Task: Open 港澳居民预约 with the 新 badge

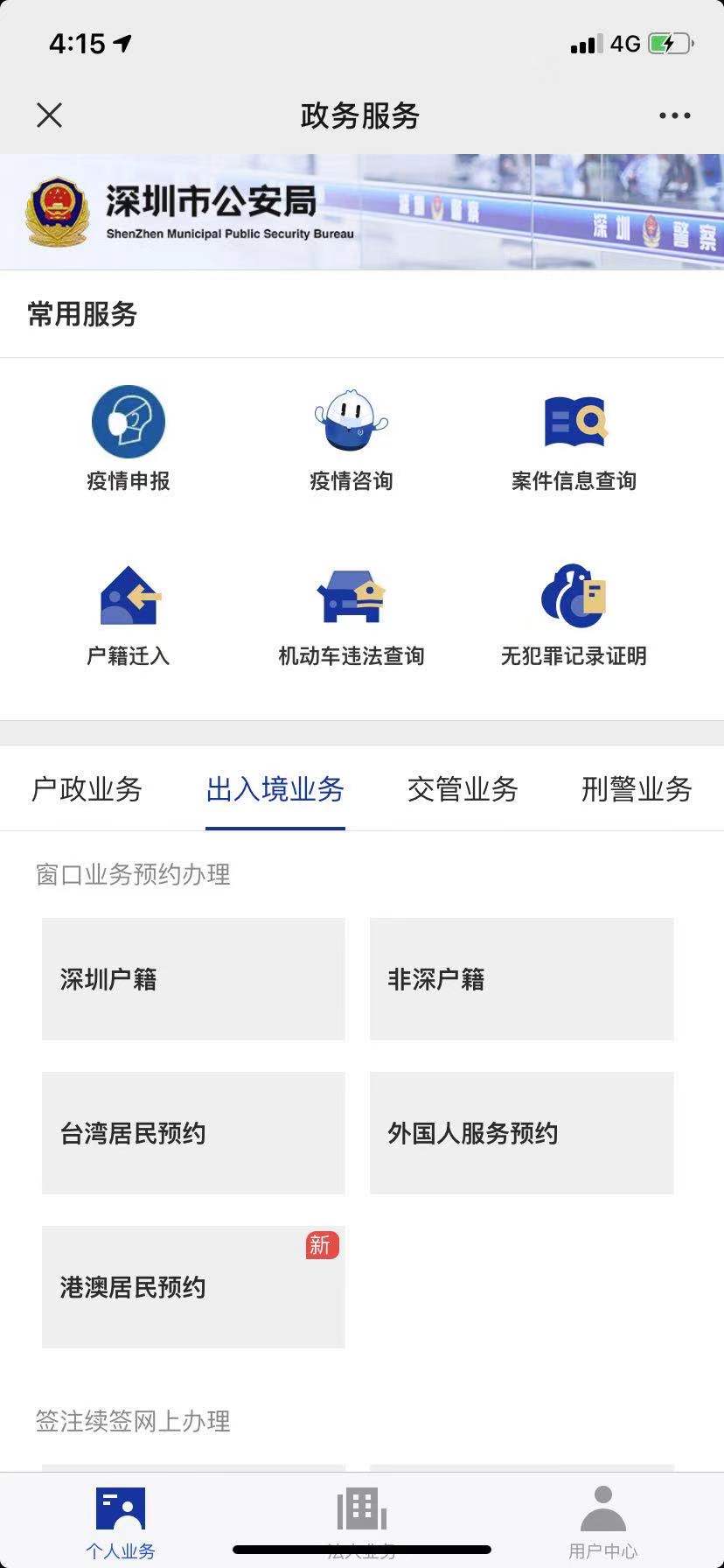Action: (x=192, y=1287)
